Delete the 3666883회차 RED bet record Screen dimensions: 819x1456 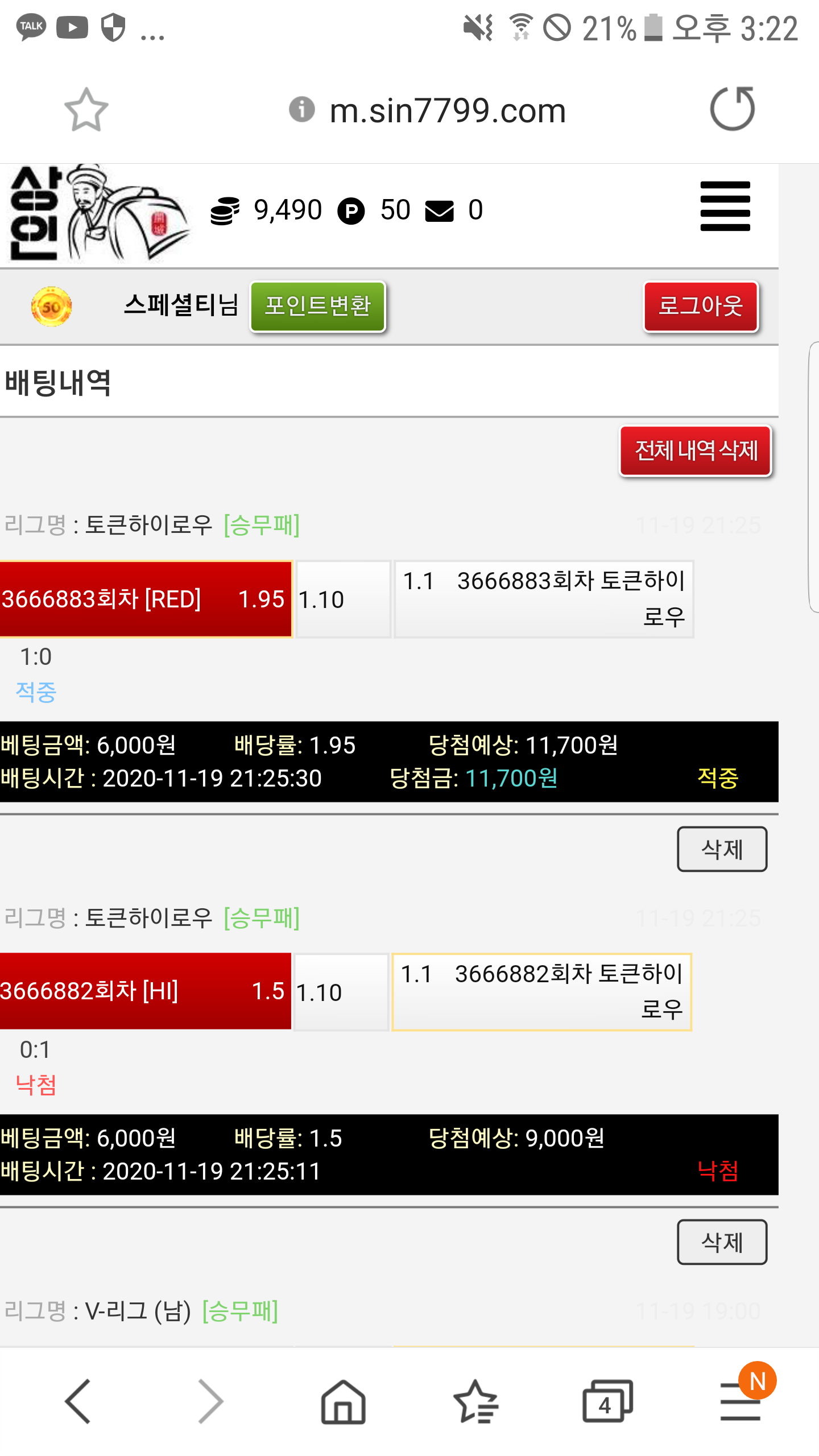tap(722, 849)
